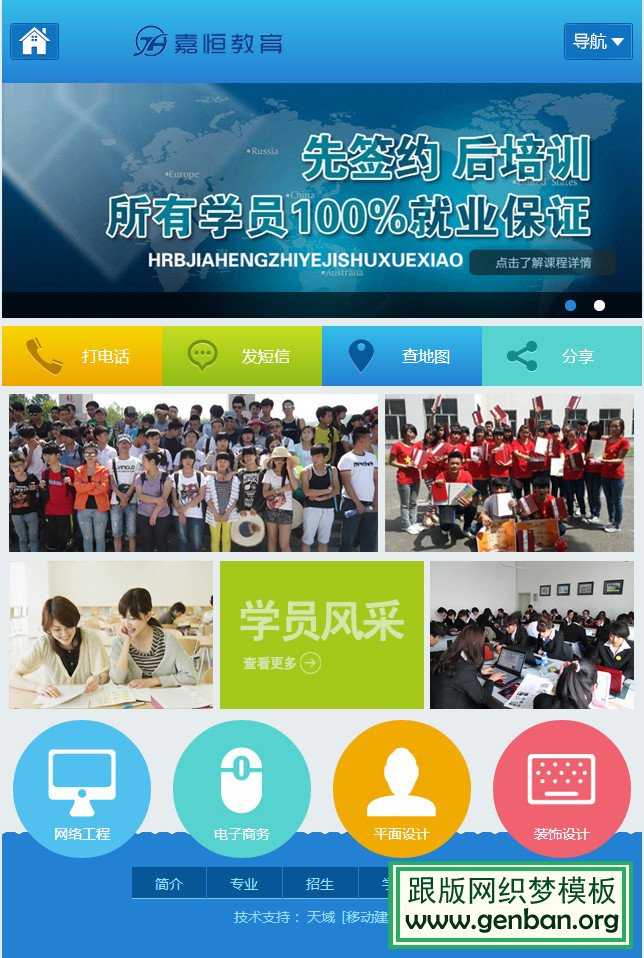This screenshot has width=644, height=958.
Task: Switch to the 专业 footer tab
Action: pos(244,884)
